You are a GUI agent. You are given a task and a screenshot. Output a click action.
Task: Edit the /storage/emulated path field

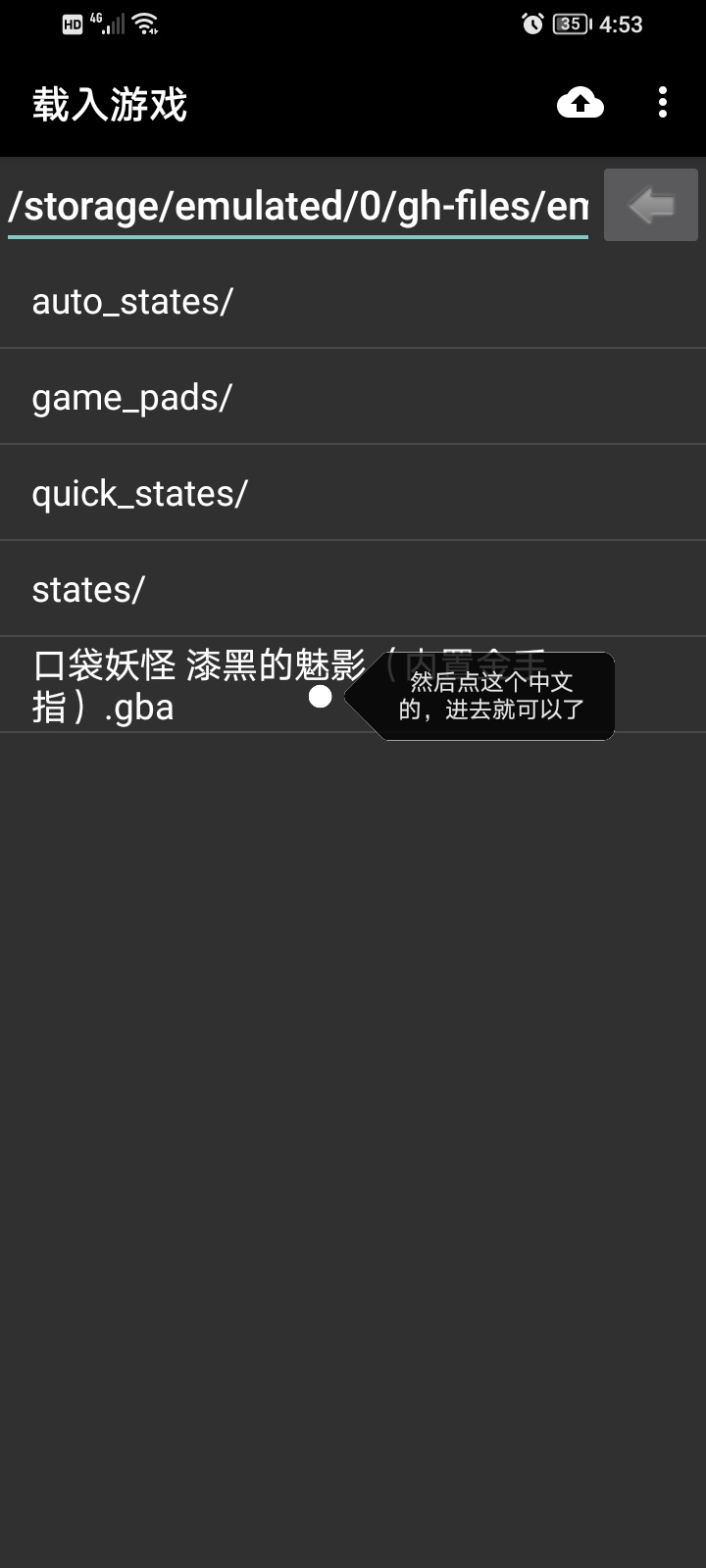tap(298, 206)
